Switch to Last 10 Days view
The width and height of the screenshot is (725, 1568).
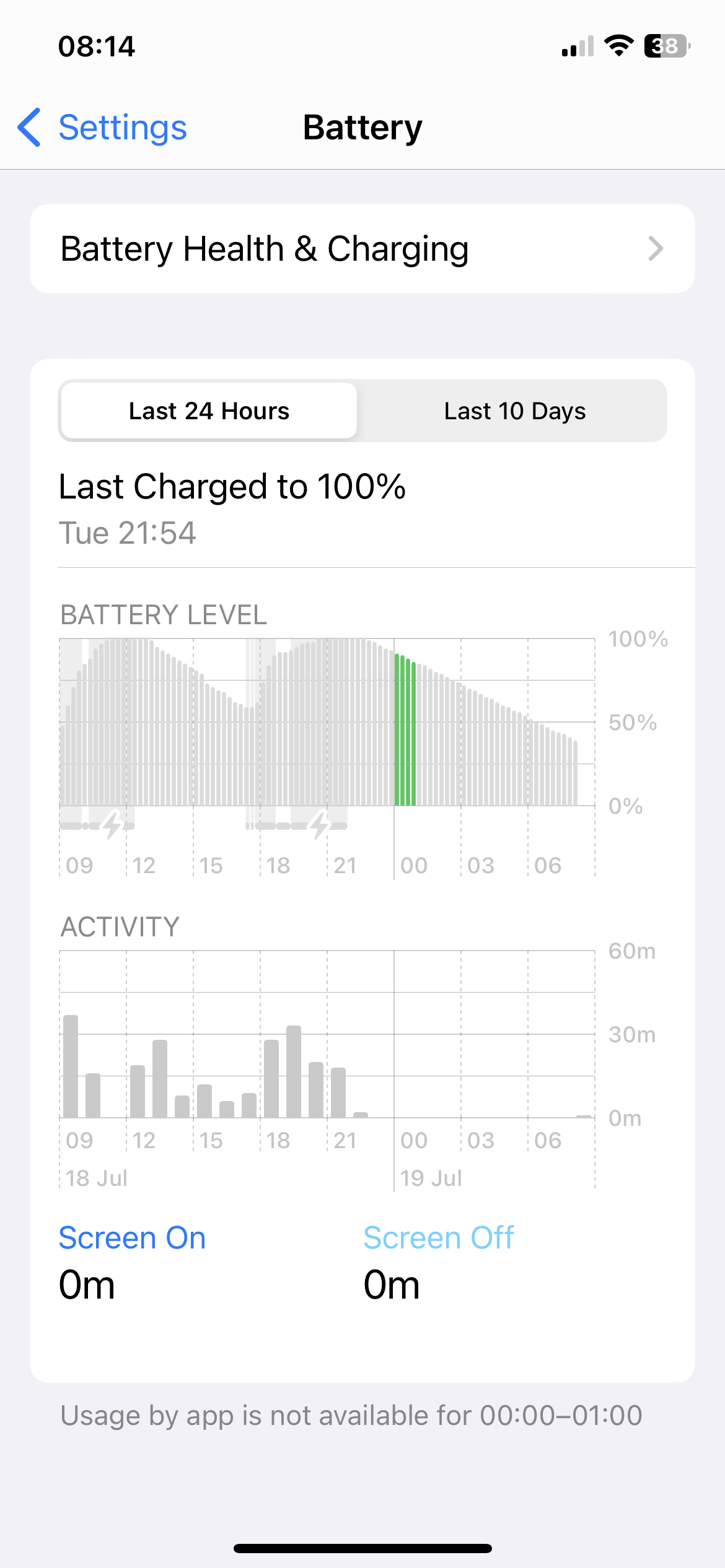(514, 411)
